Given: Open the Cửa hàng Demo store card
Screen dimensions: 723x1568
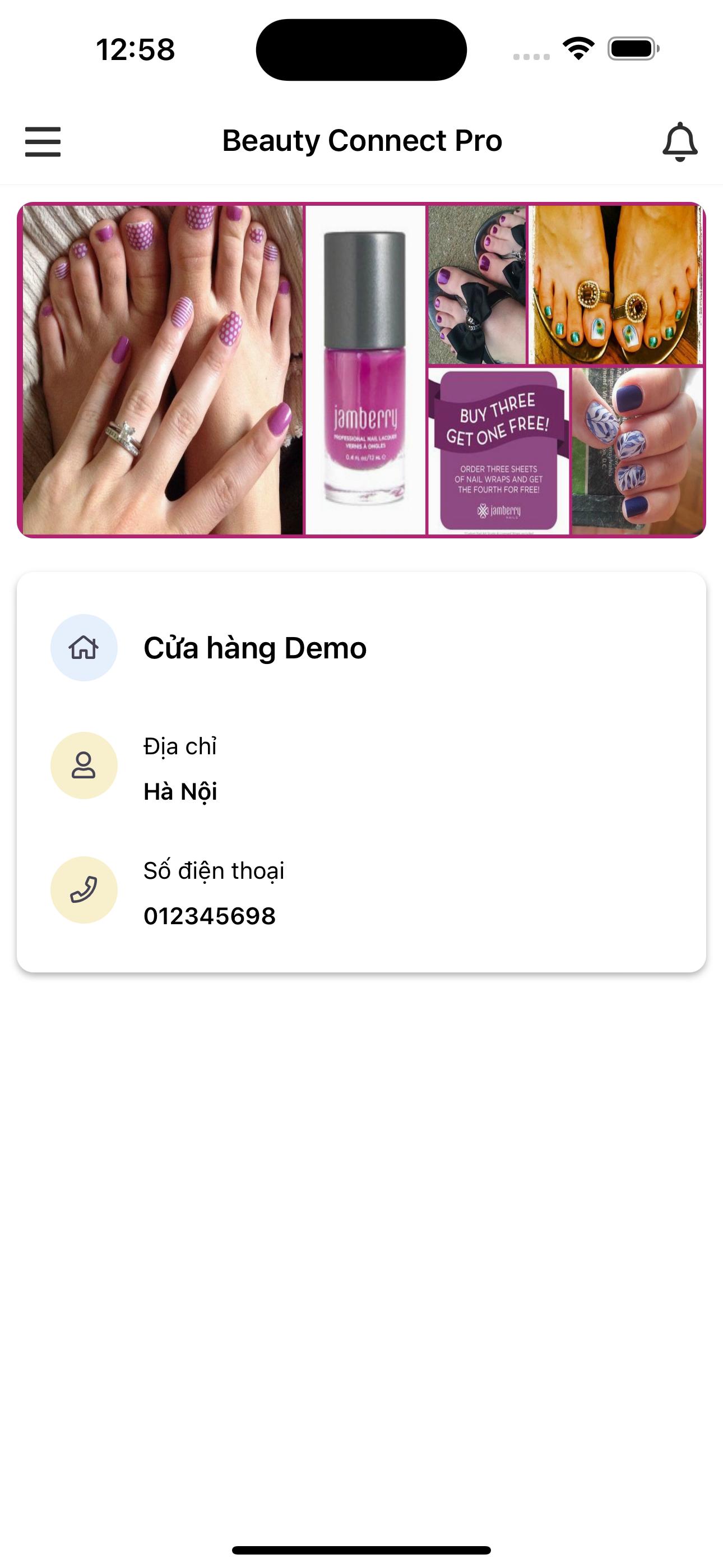Looking at the screenshot, I should 361,772.
